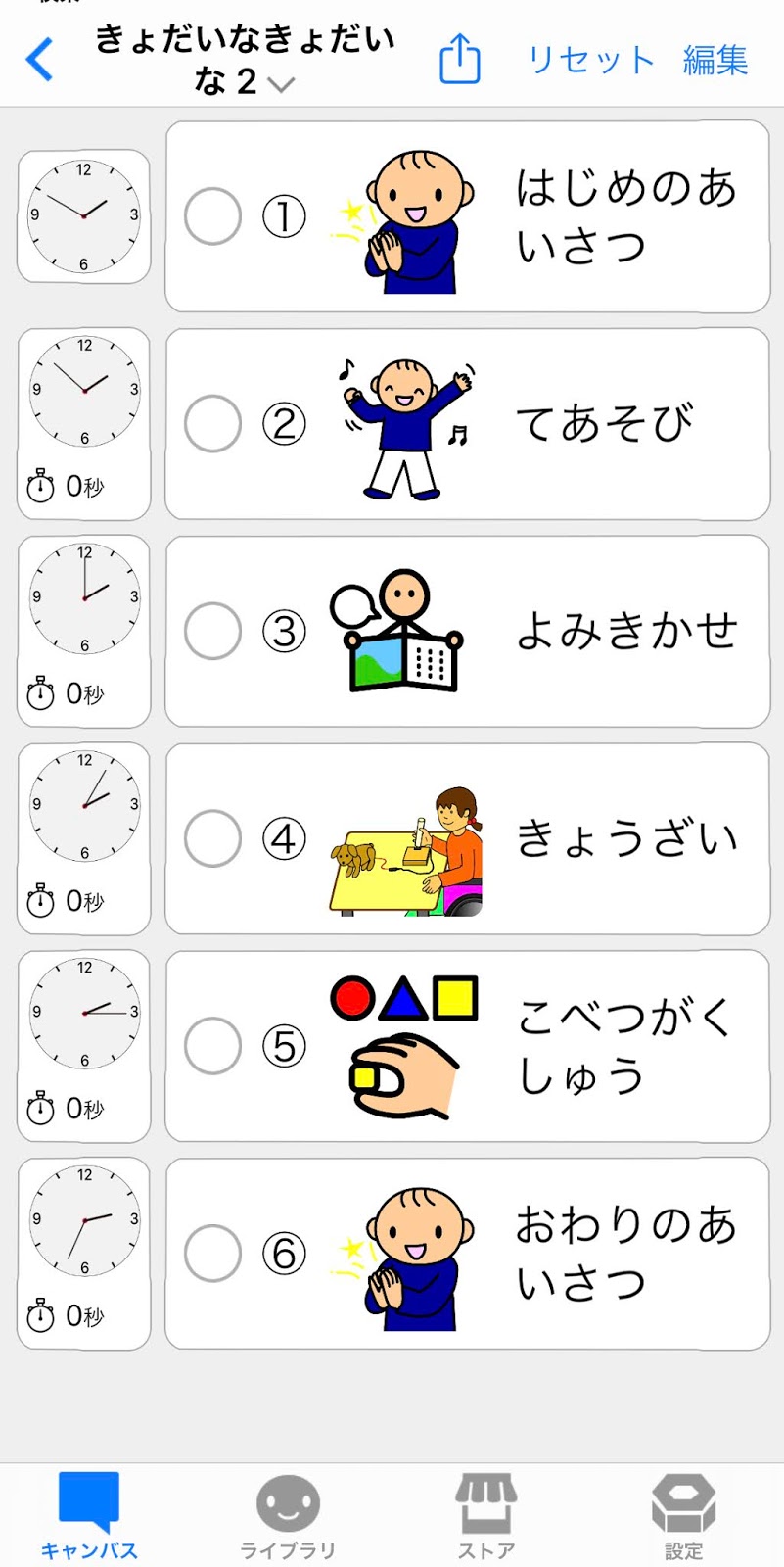Go back with the blue arrow
784x1567 pixels.
click(39, 59)
